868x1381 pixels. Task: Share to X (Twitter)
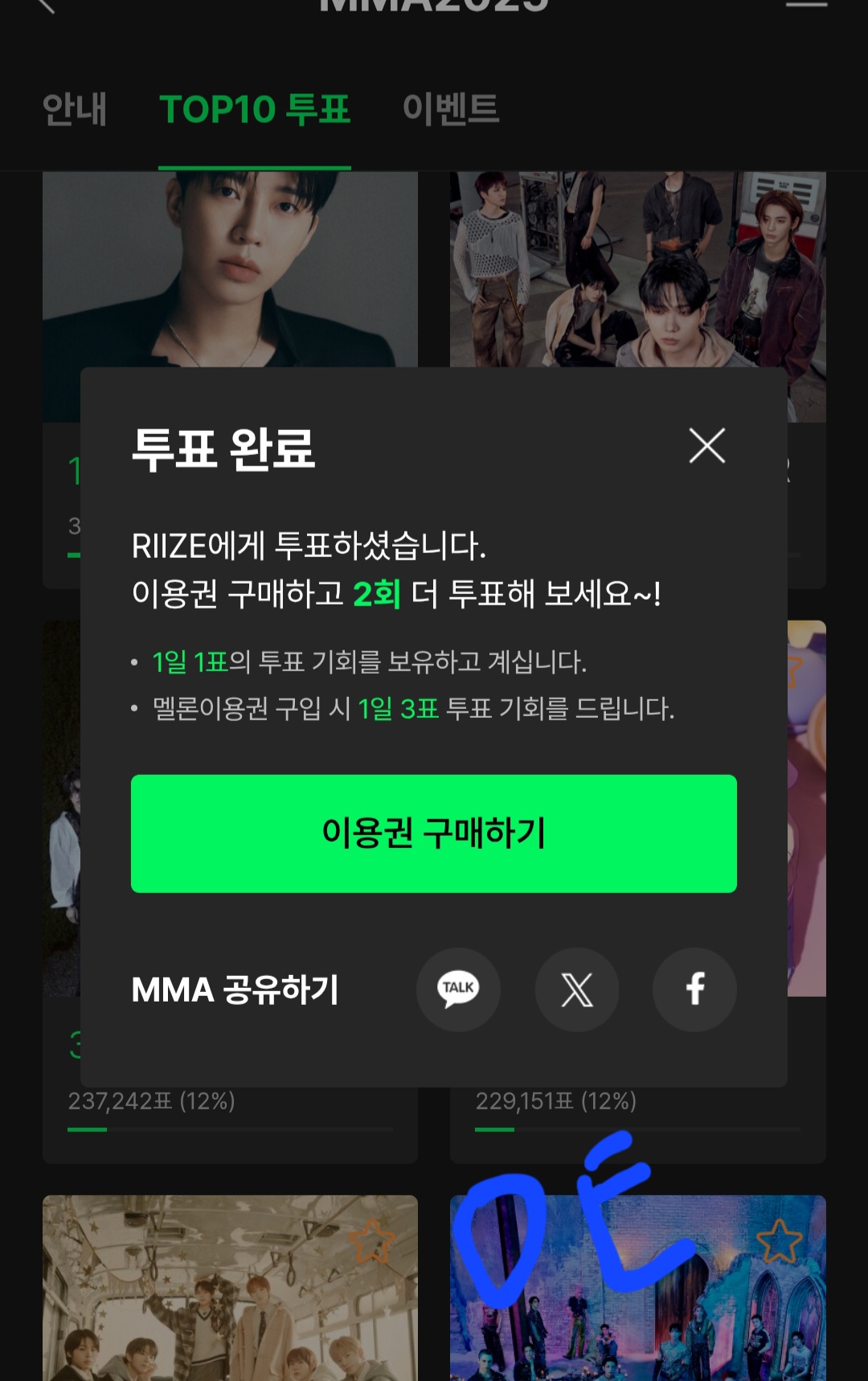pyautogui.click(x=575, y=990)
